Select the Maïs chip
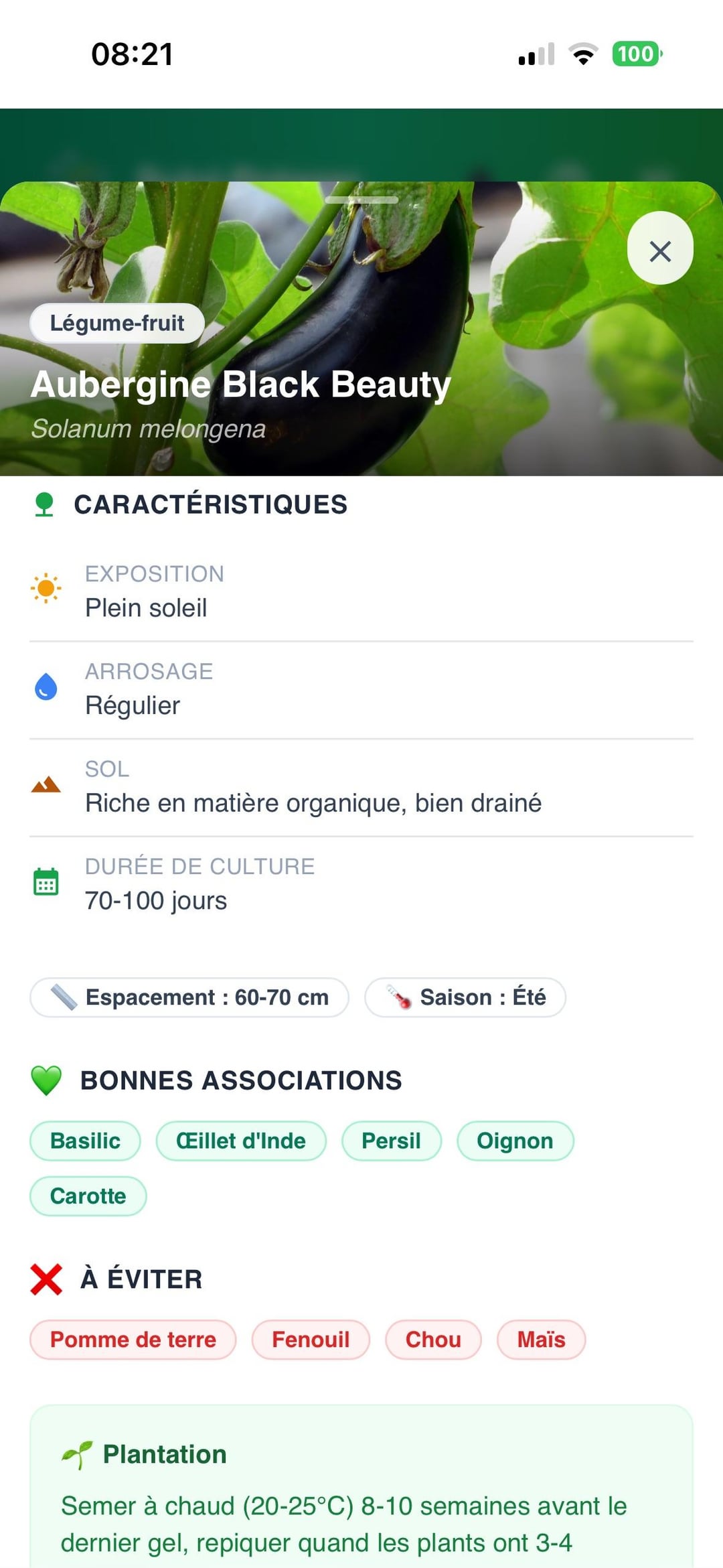Viewport: 723px width, 1568px height. [541, 1340]
